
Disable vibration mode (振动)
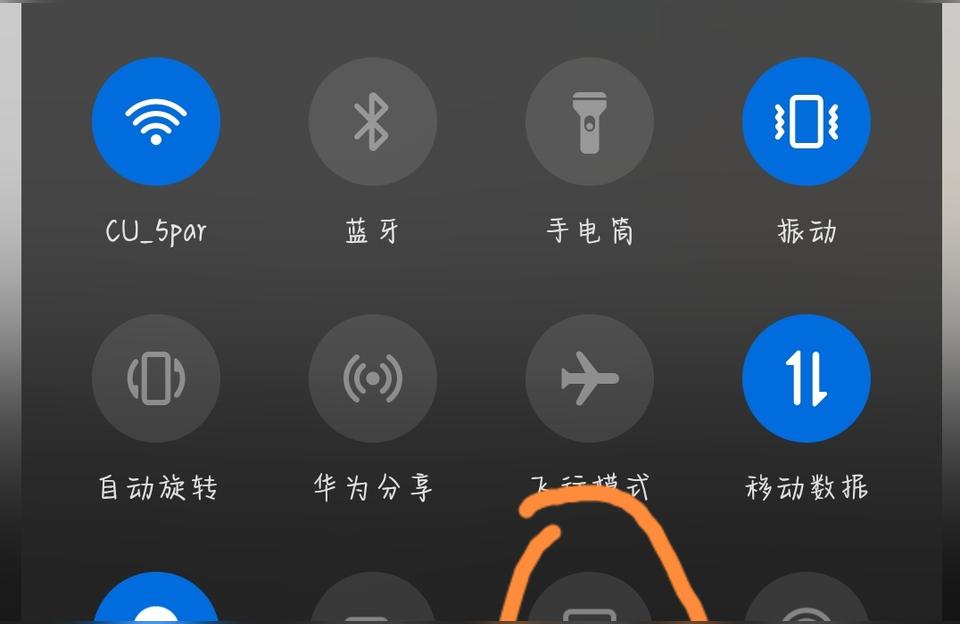(x=806, y=122)
